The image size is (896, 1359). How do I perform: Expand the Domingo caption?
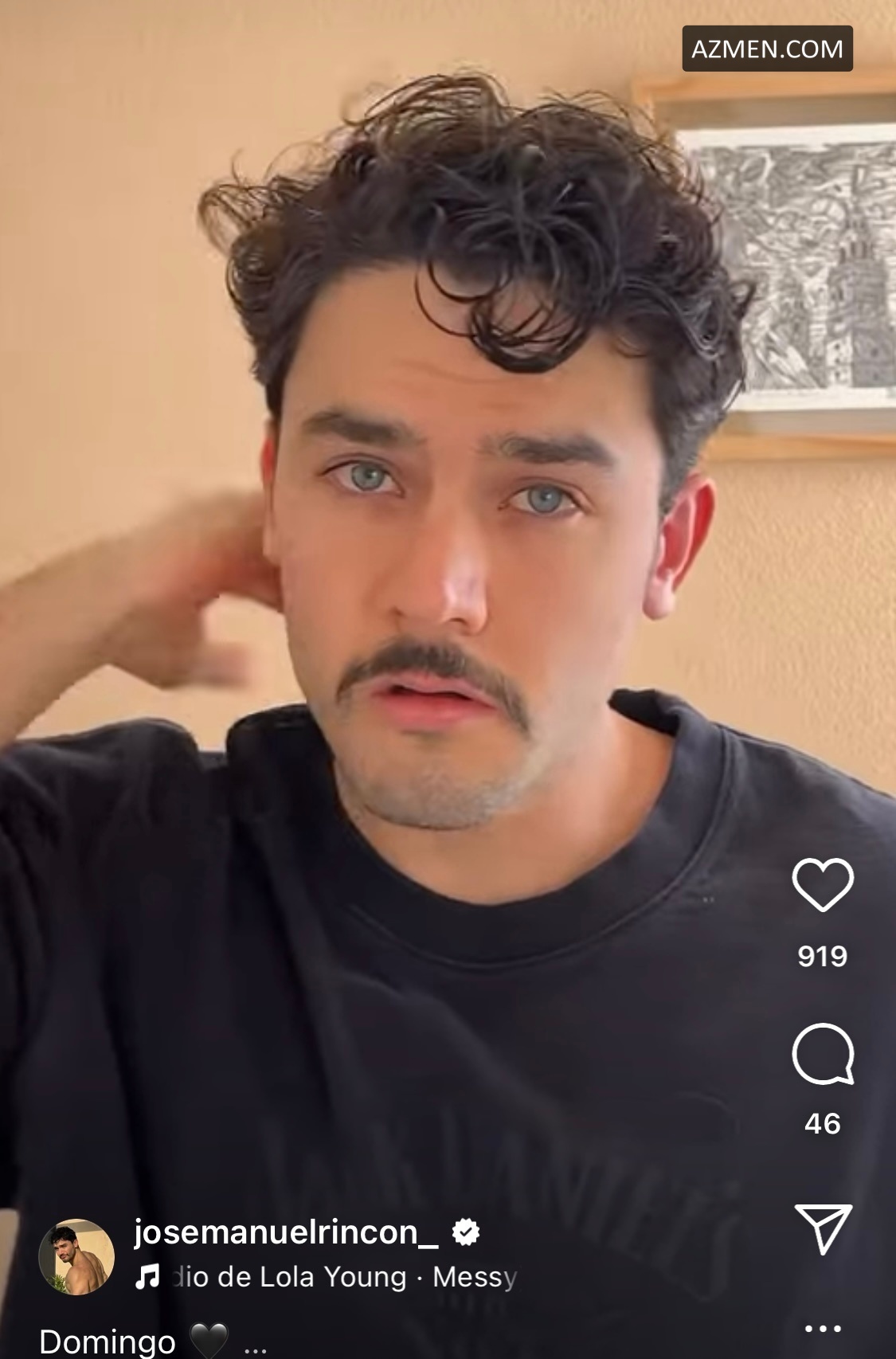click(x=255, y=1345)
